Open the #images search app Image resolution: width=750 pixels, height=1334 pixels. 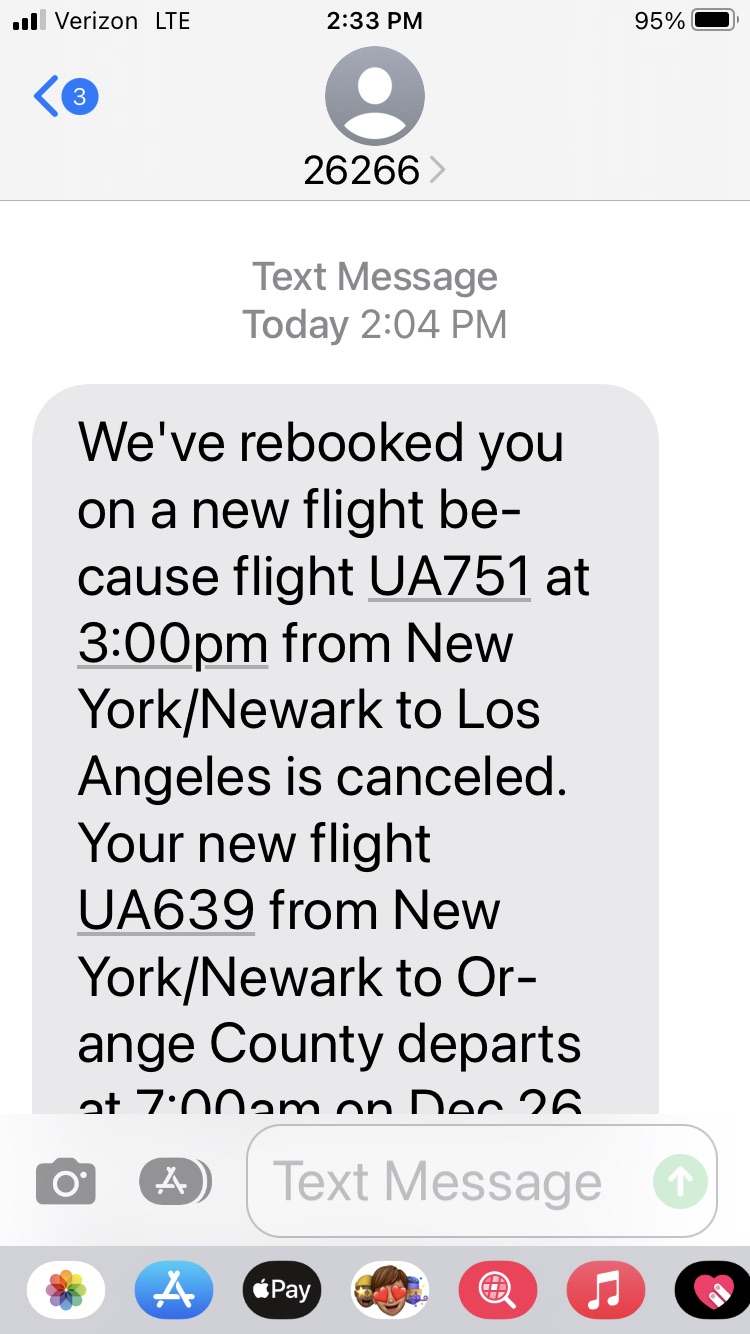tap(498, 1290)
